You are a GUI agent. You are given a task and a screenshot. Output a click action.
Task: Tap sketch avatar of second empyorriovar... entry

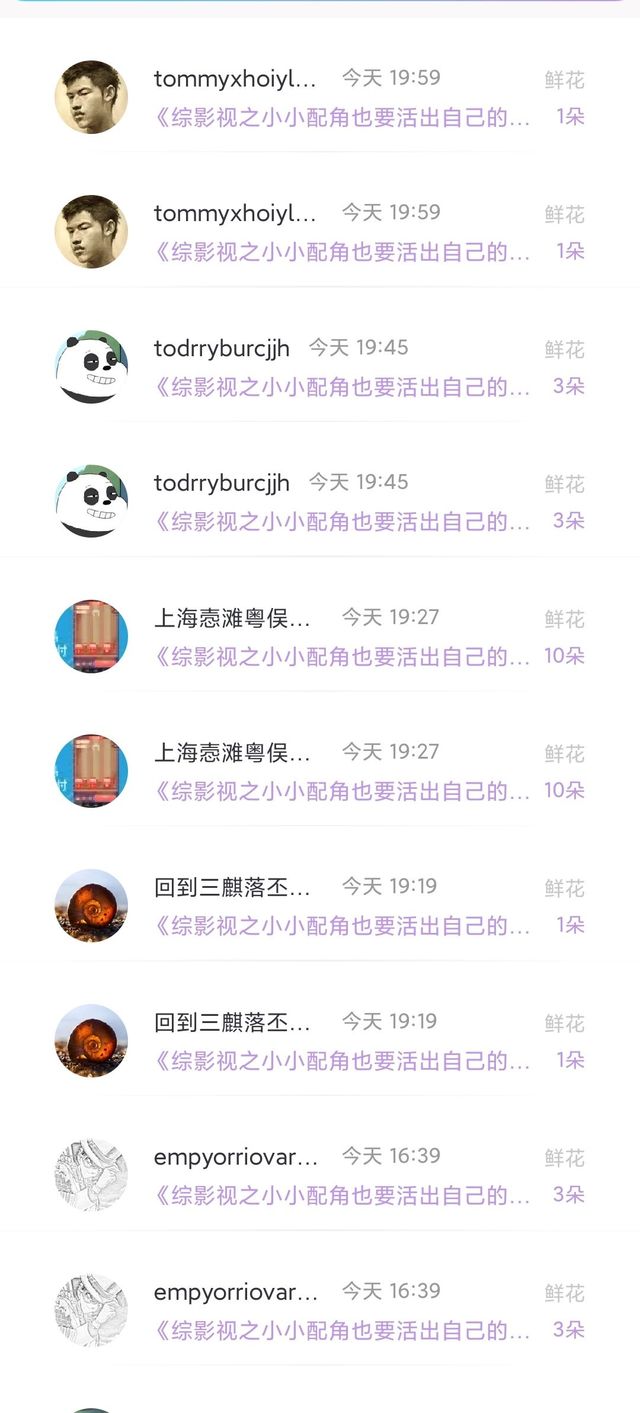(91, 1310)
